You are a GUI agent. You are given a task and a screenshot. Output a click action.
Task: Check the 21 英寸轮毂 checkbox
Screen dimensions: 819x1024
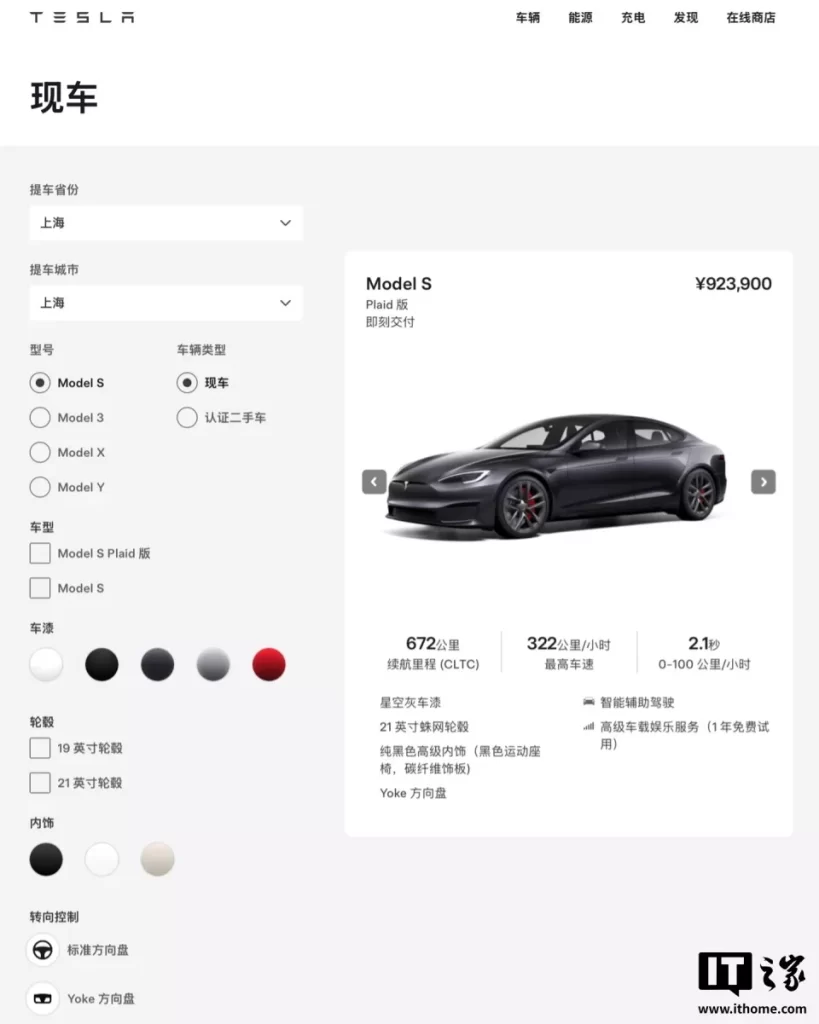pyautogui.click(x=40, y=783)
